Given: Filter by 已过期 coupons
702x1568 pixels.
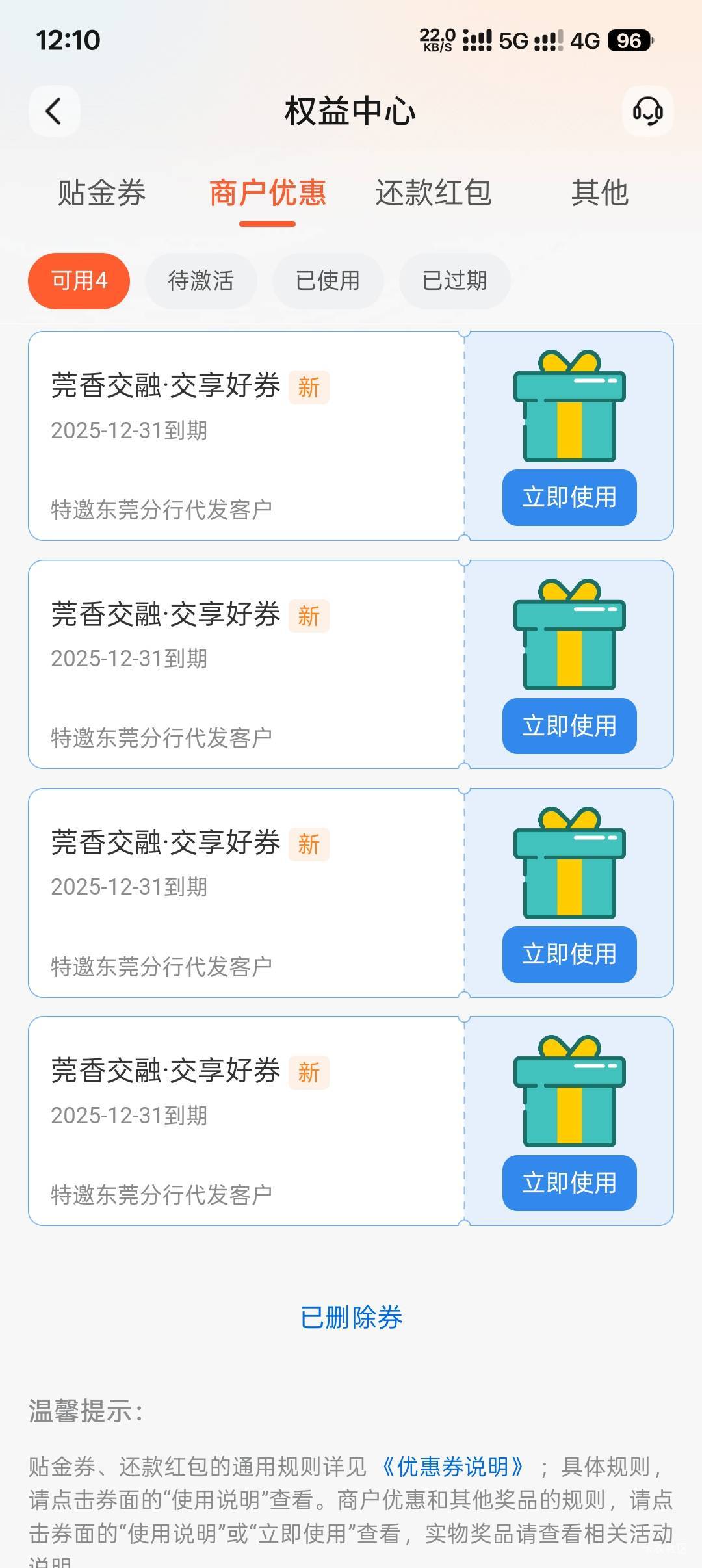Looking at the screenshot, I should click(454, 281).
